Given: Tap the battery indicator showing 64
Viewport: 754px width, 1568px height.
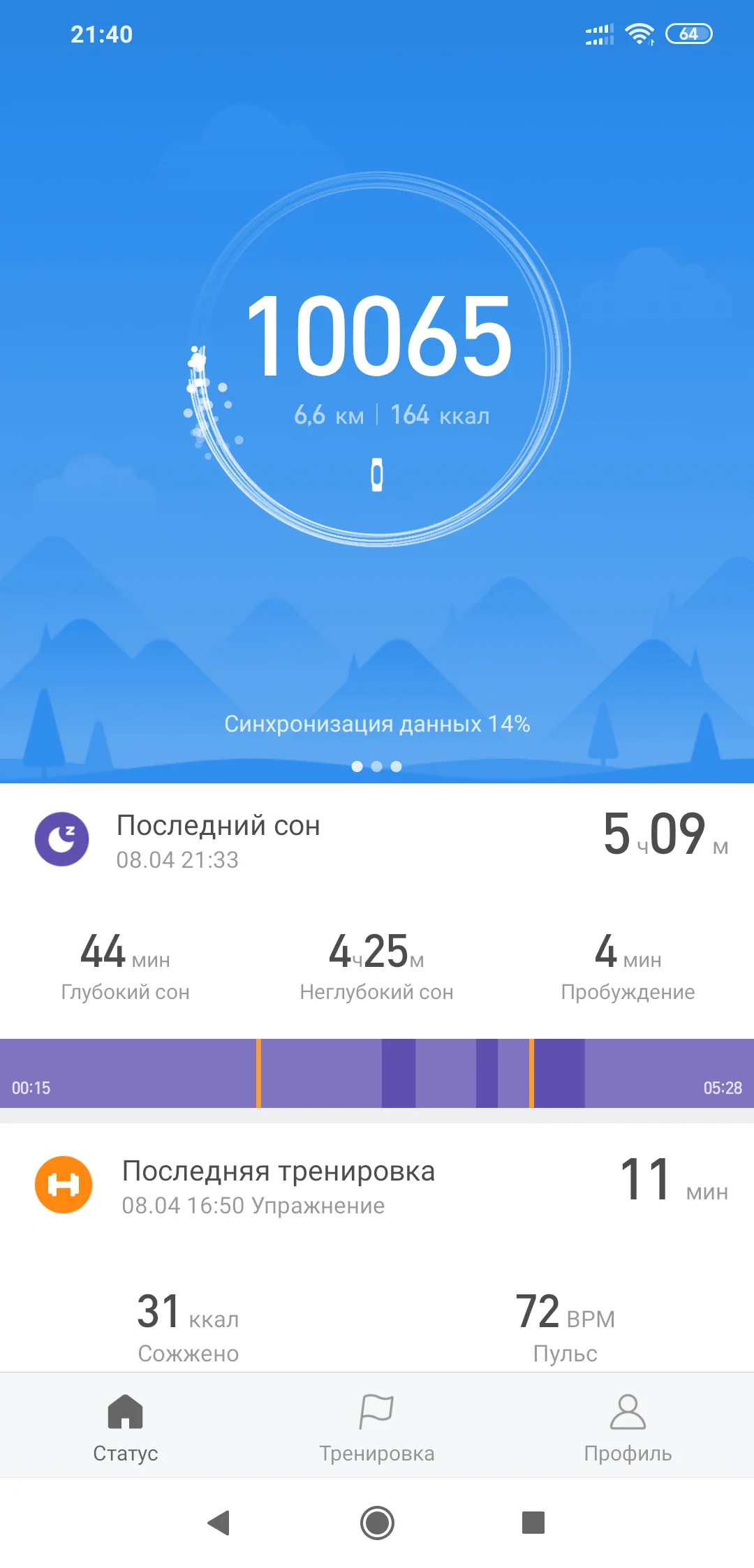Looking at the screenshot, I should point(690,34).
